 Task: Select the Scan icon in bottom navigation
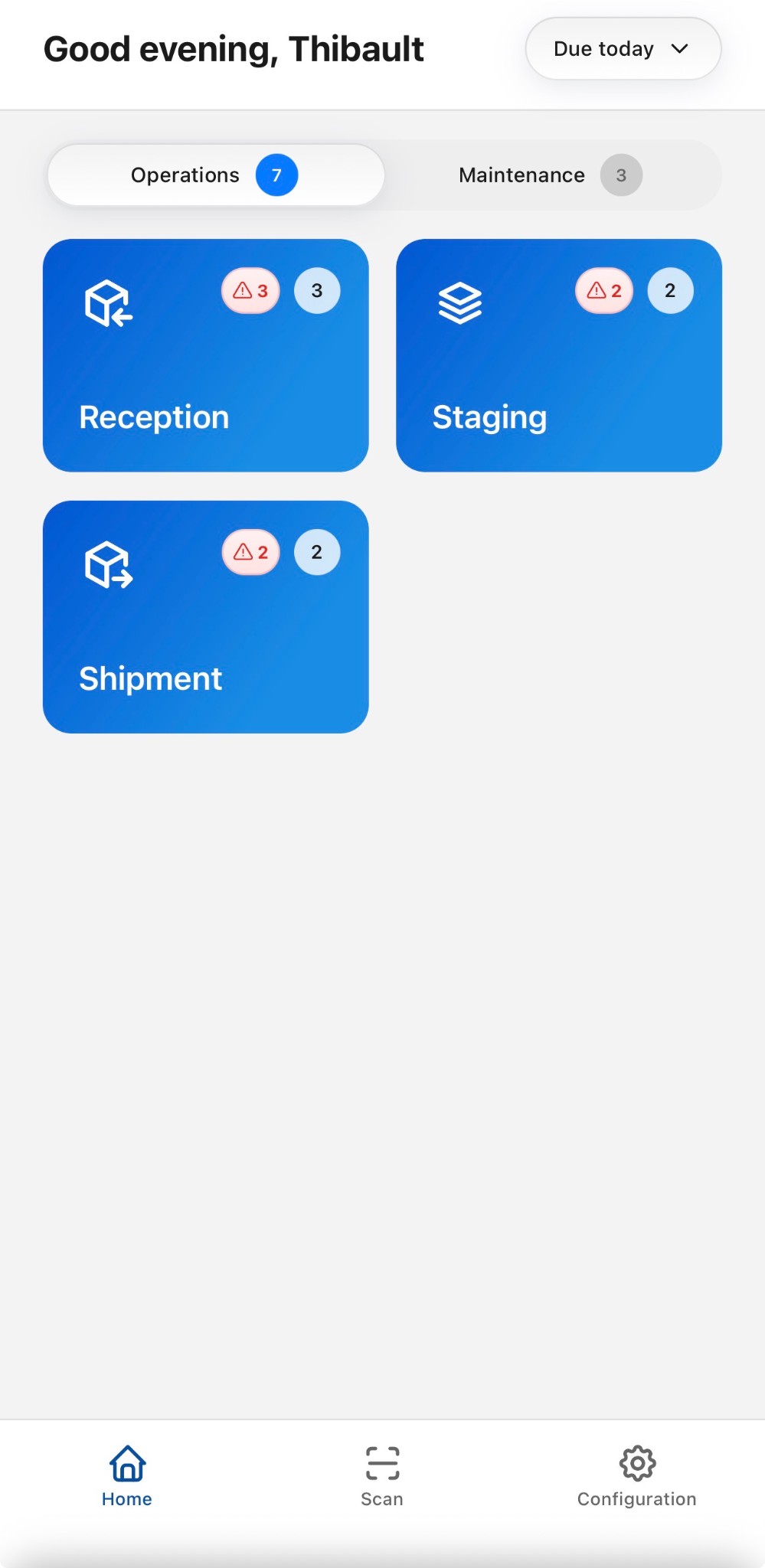pos(382,1463)
